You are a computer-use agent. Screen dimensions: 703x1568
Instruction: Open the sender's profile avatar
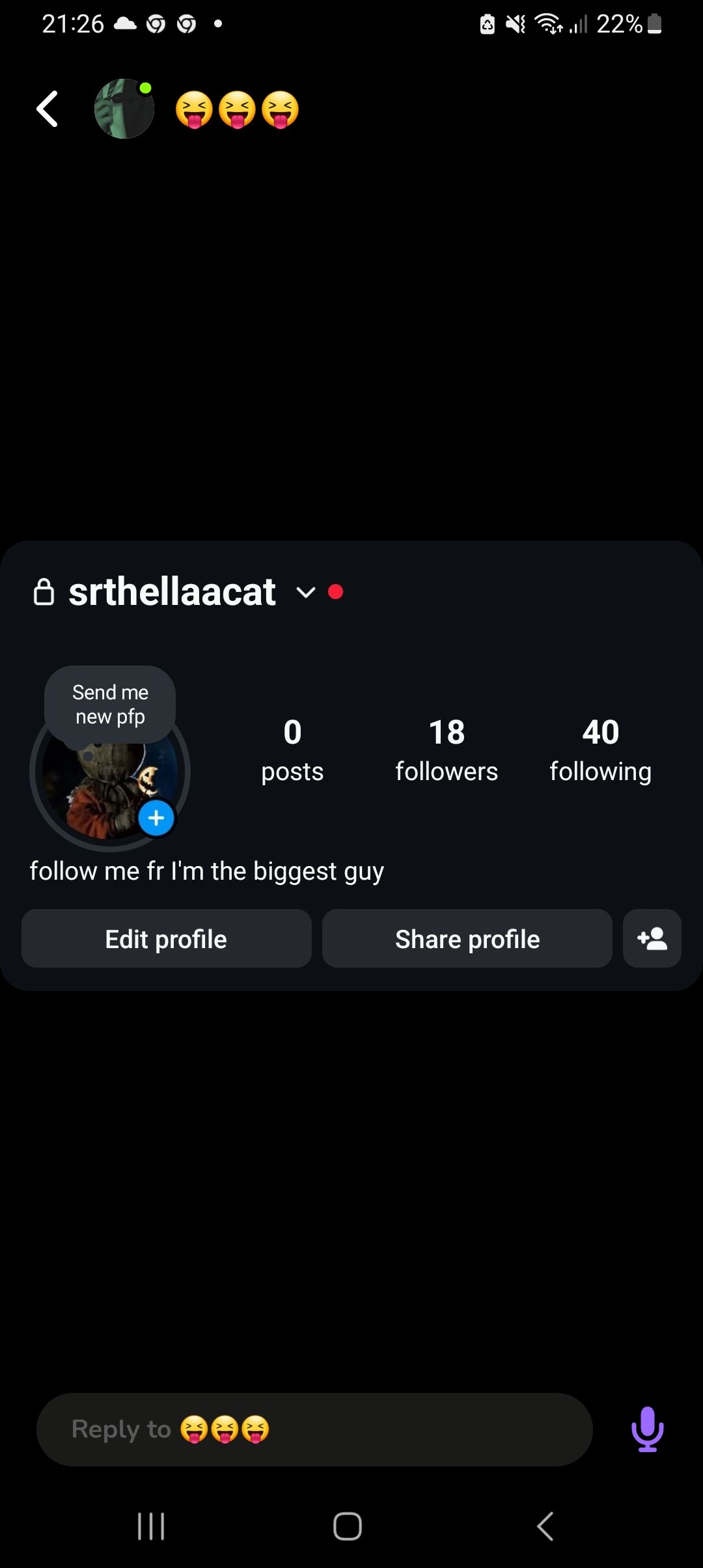[x=124, y=109]
